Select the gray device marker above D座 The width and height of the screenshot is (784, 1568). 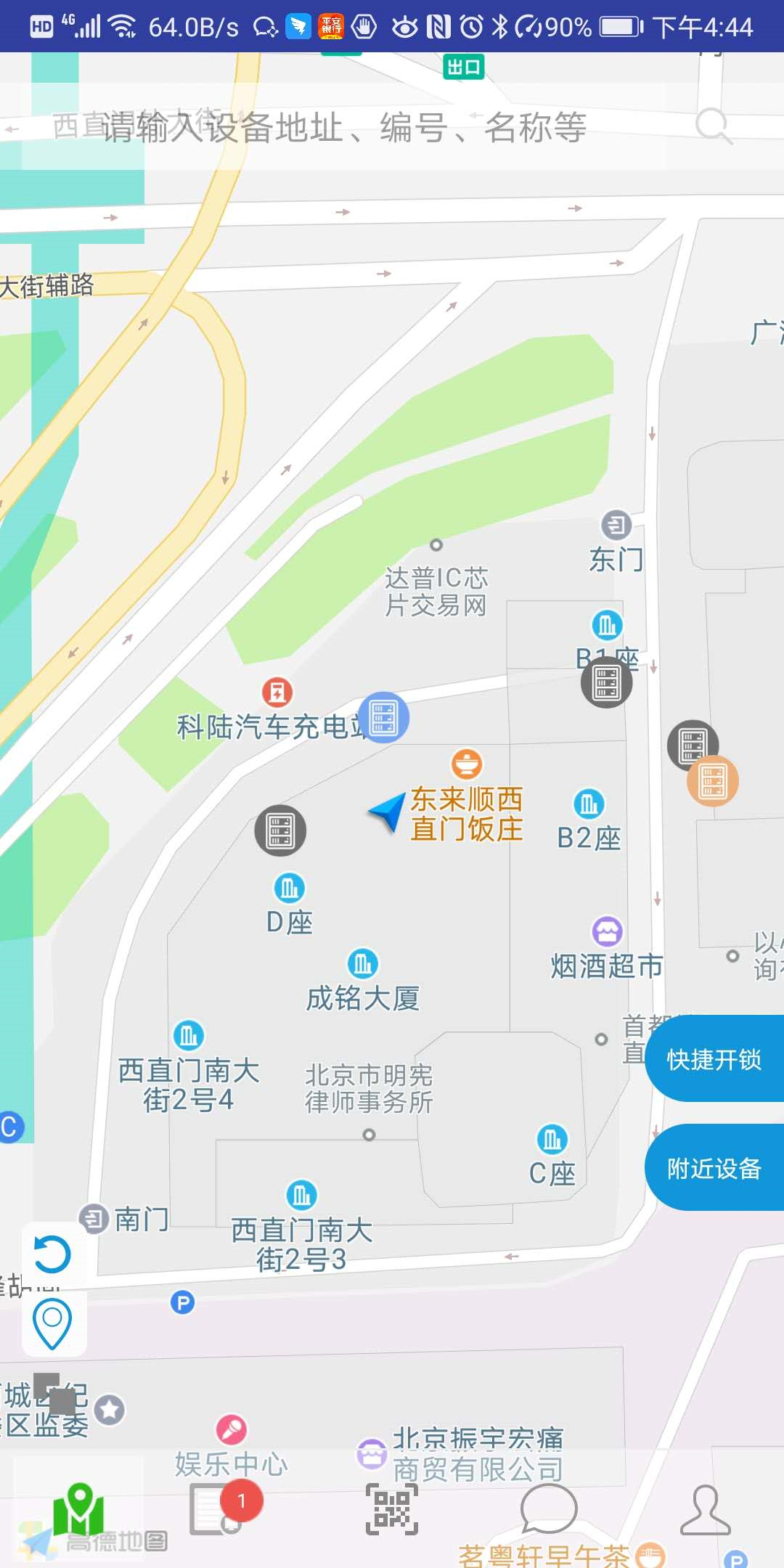(x=280, y=830)
